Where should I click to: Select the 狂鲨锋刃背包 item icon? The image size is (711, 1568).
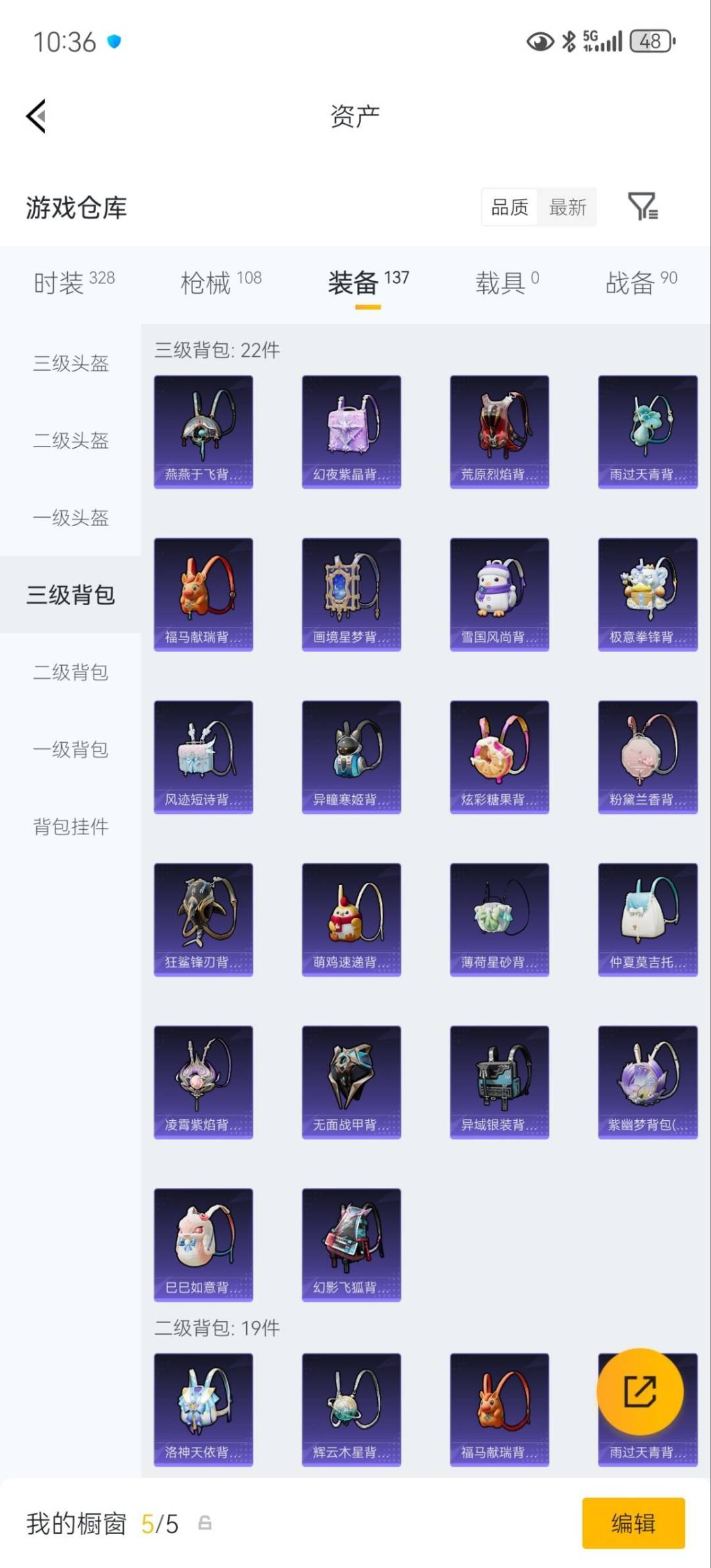click(203, 917)
